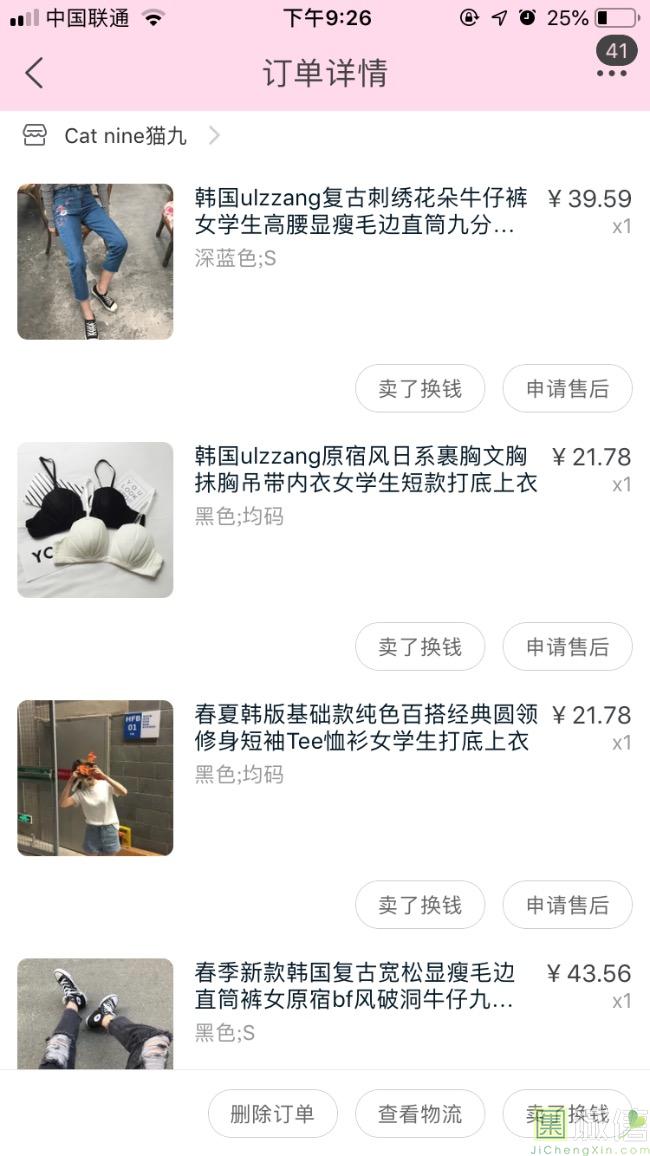Choose 卖了换钱 for the short-sleeve Tee
The width and height of the screenshot is (650, 1156).
[x=420, y=905]
